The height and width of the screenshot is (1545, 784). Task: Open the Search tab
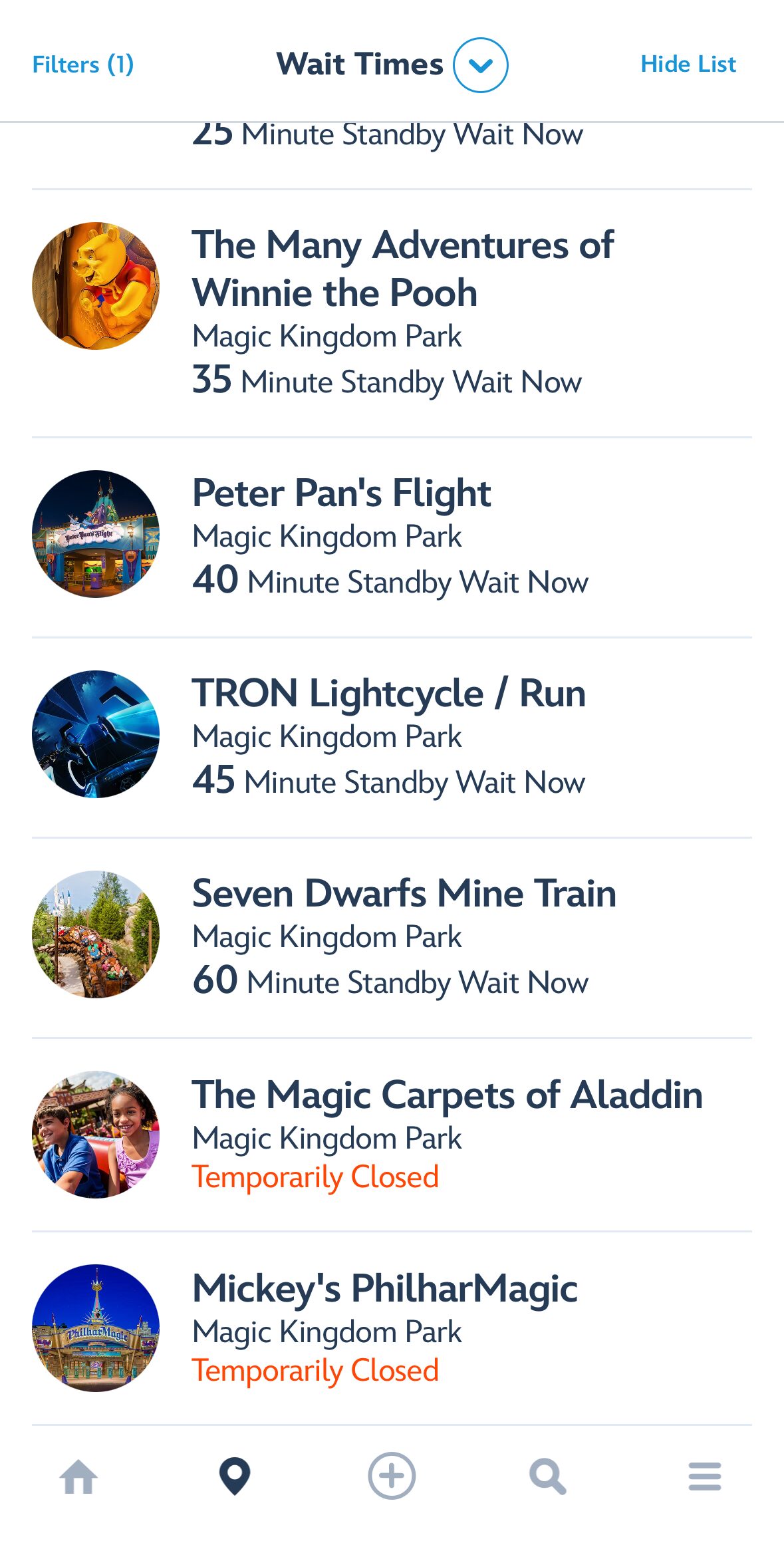point(548,1476)
